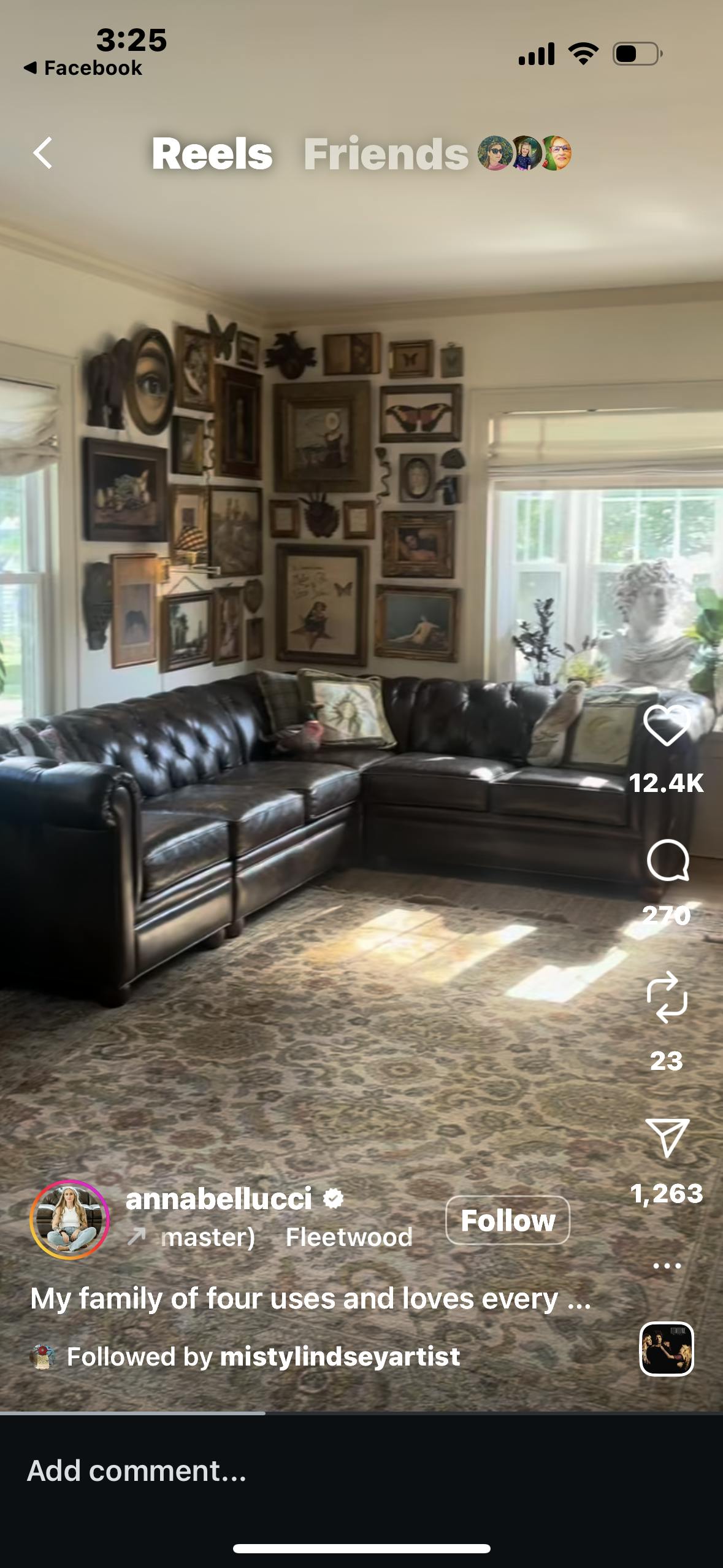Go back using the top-left arrow
Viewport: 723px width, 1568px height.
click(42, 153)
